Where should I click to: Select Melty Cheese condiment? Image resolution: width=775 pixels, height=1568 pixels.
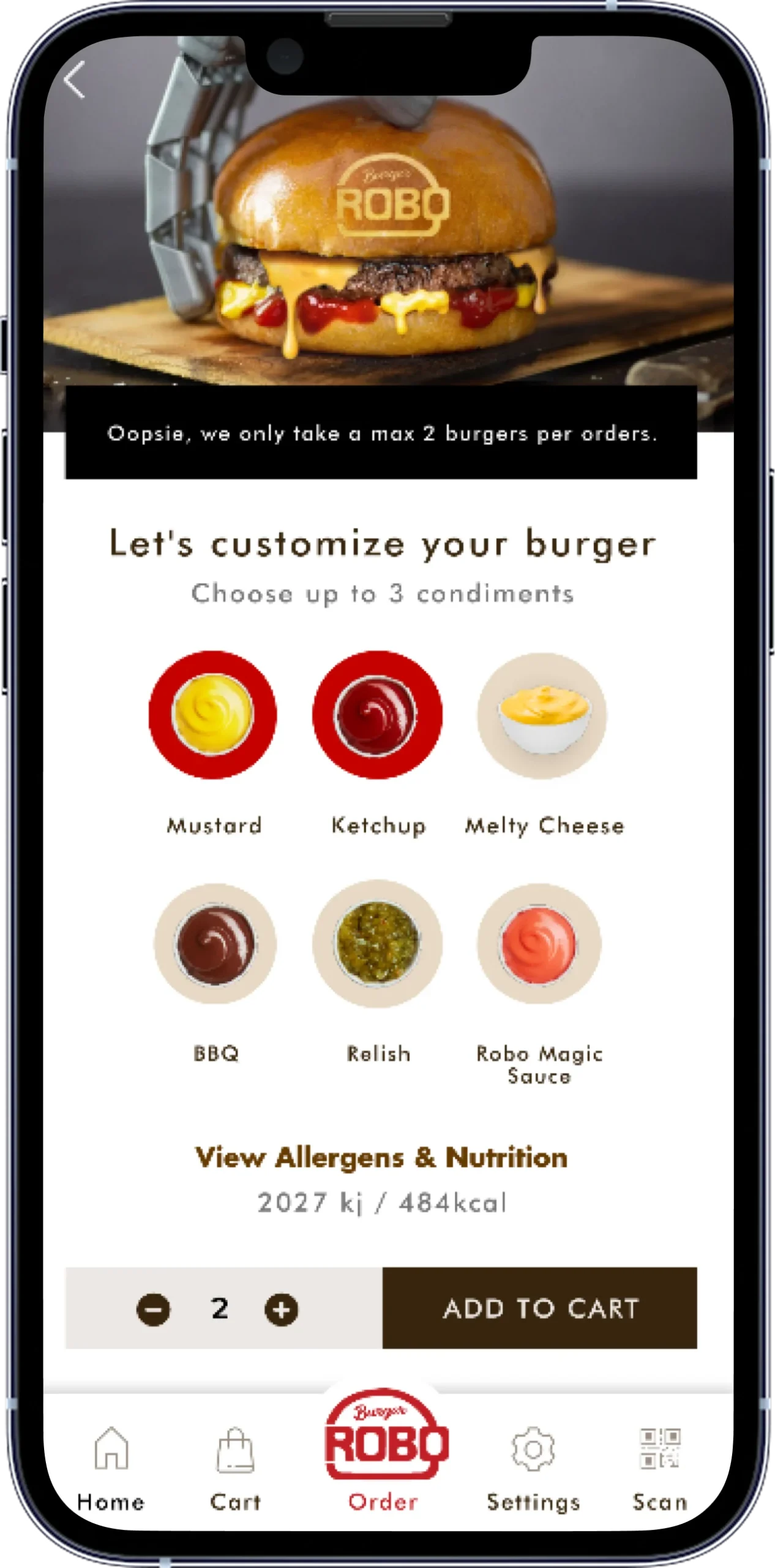542,715
